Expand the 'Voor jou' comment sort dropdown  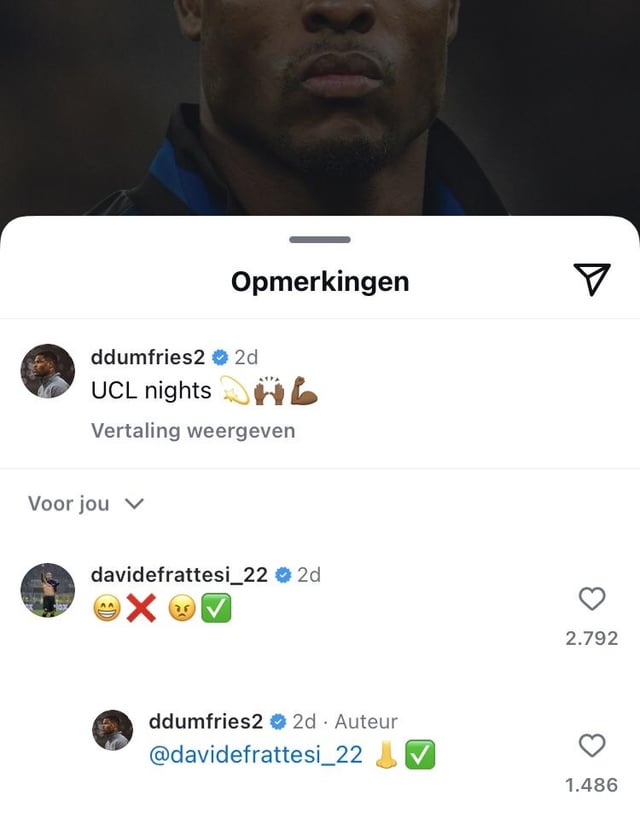pyautogui.click(x=86, y=504)
